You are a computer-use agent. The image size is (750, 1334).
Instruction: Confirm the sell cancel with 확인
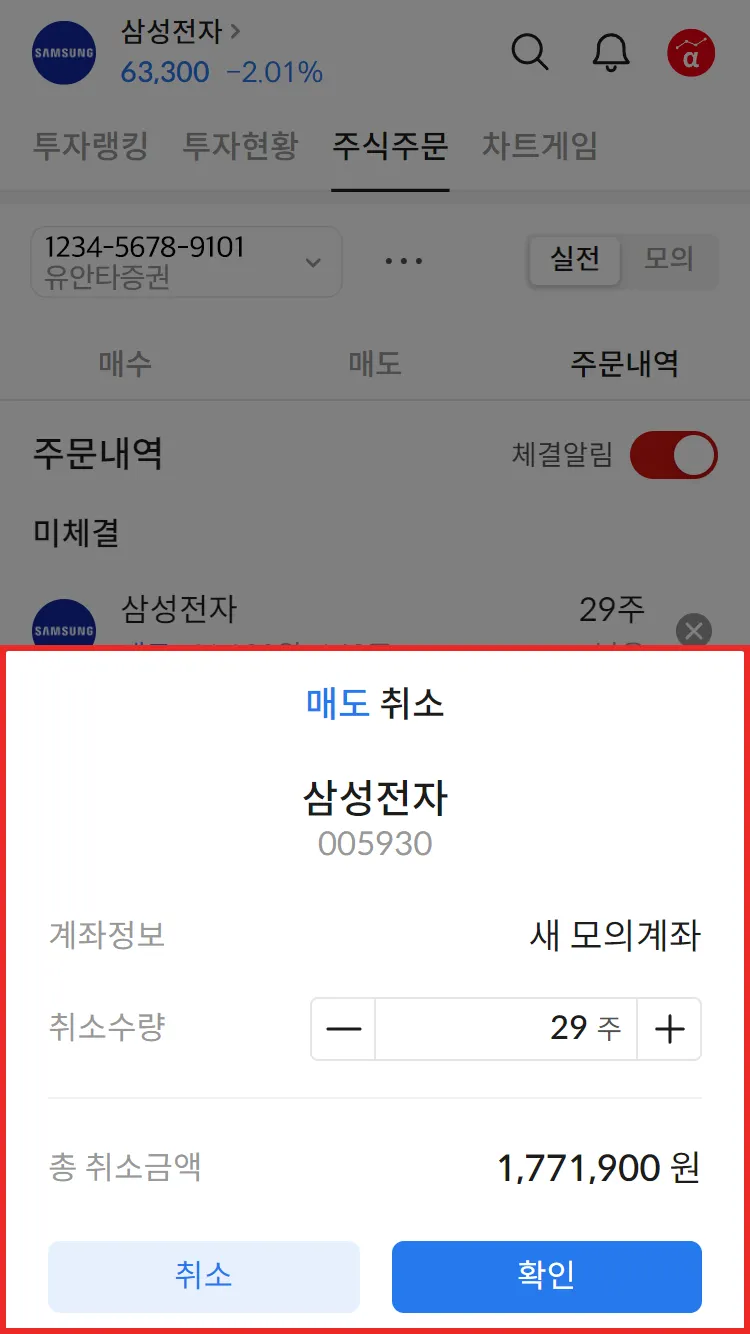(x=546, y=1276)
